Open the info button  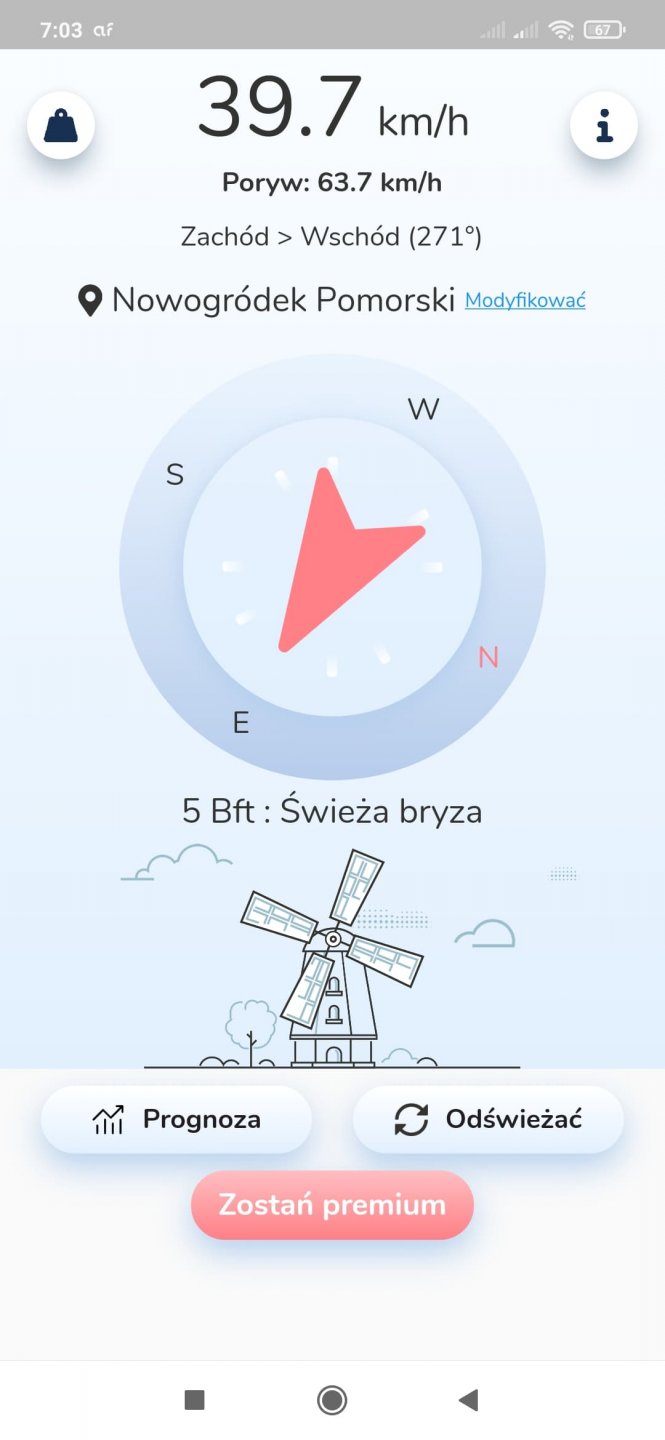tap(603, 126)
